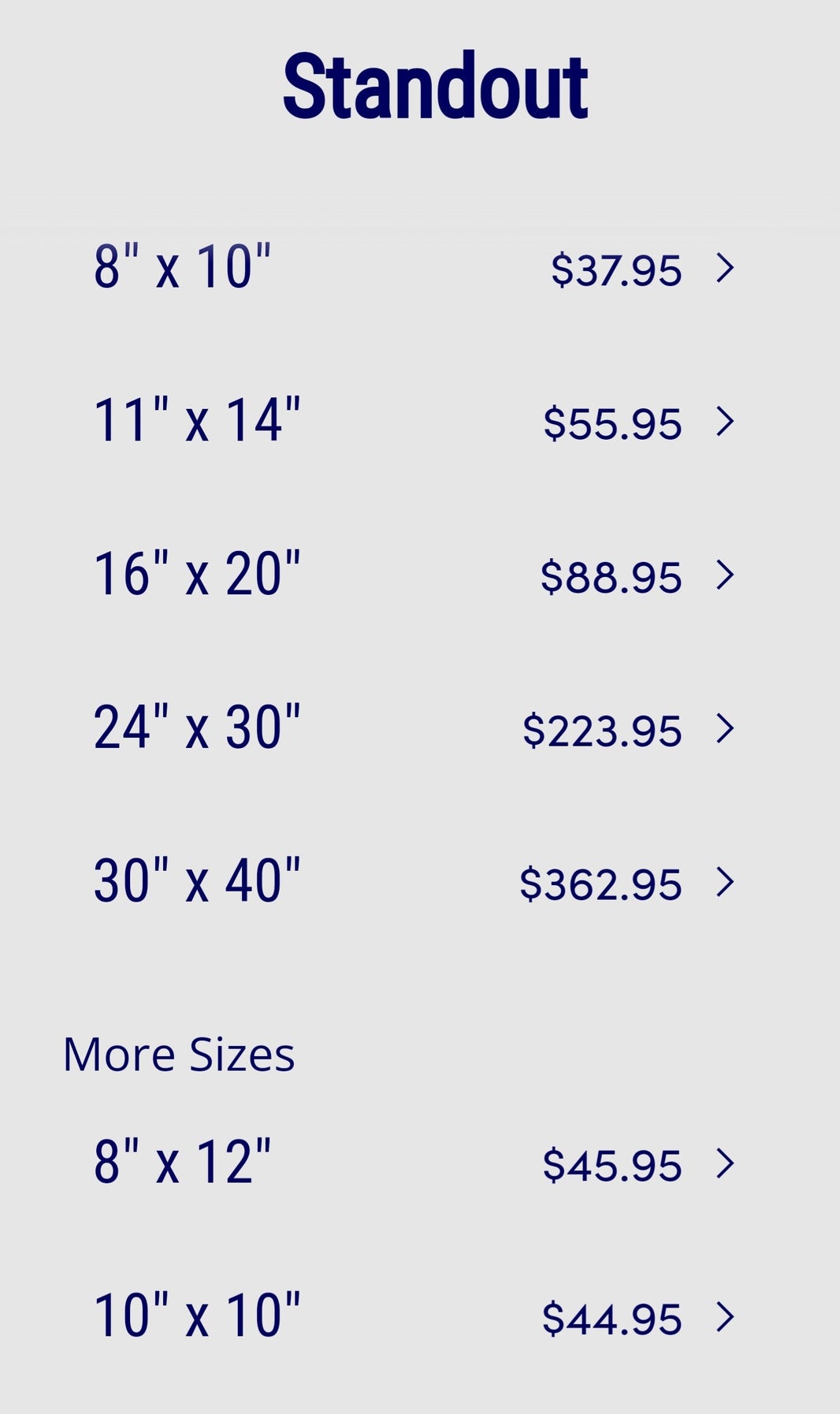Tap the 24" x 30" row priced $223.95
Viewport: 840px width, 1414px height.
click(420, 729)
